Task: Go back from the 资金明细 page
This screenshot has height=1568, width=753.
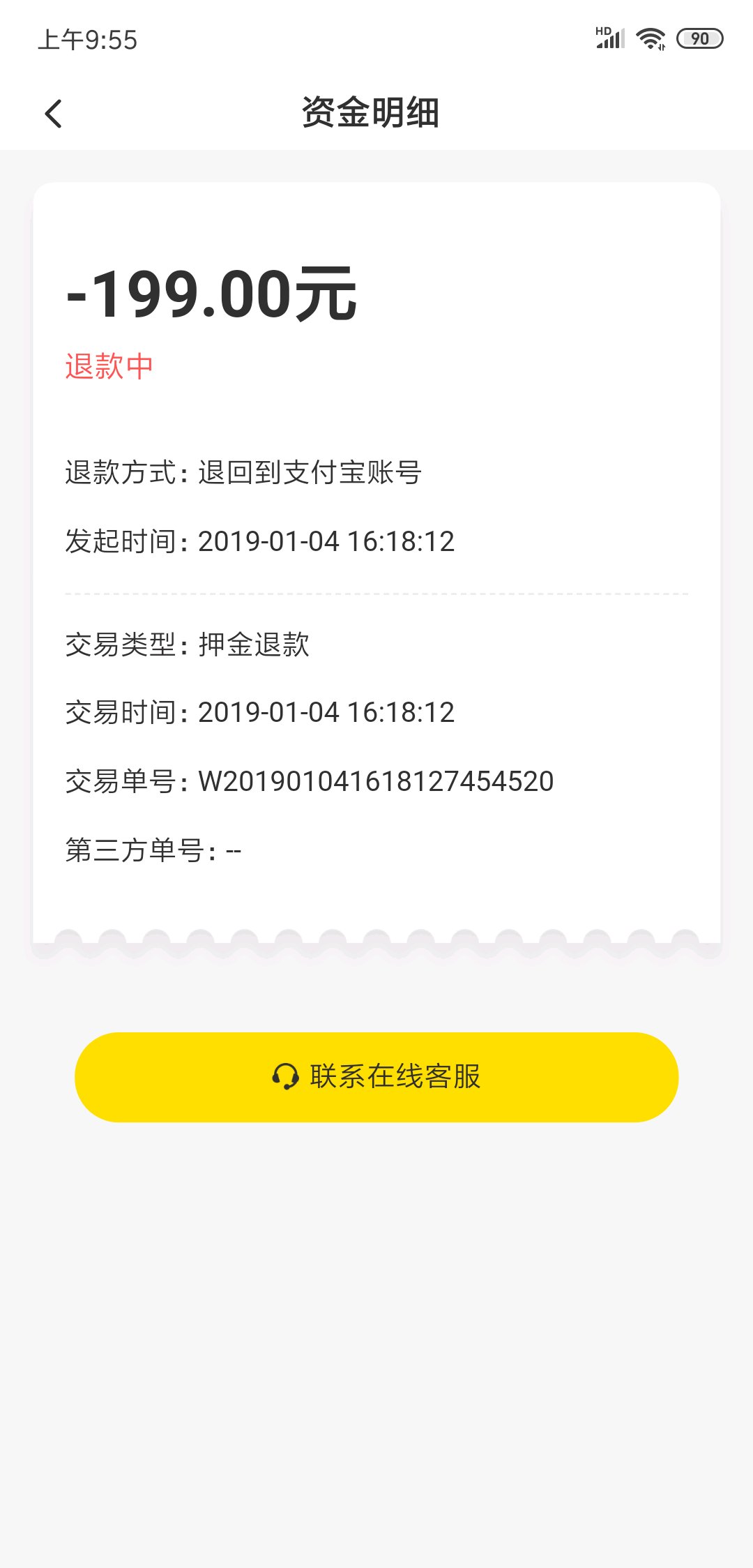Action: [53, 114]
